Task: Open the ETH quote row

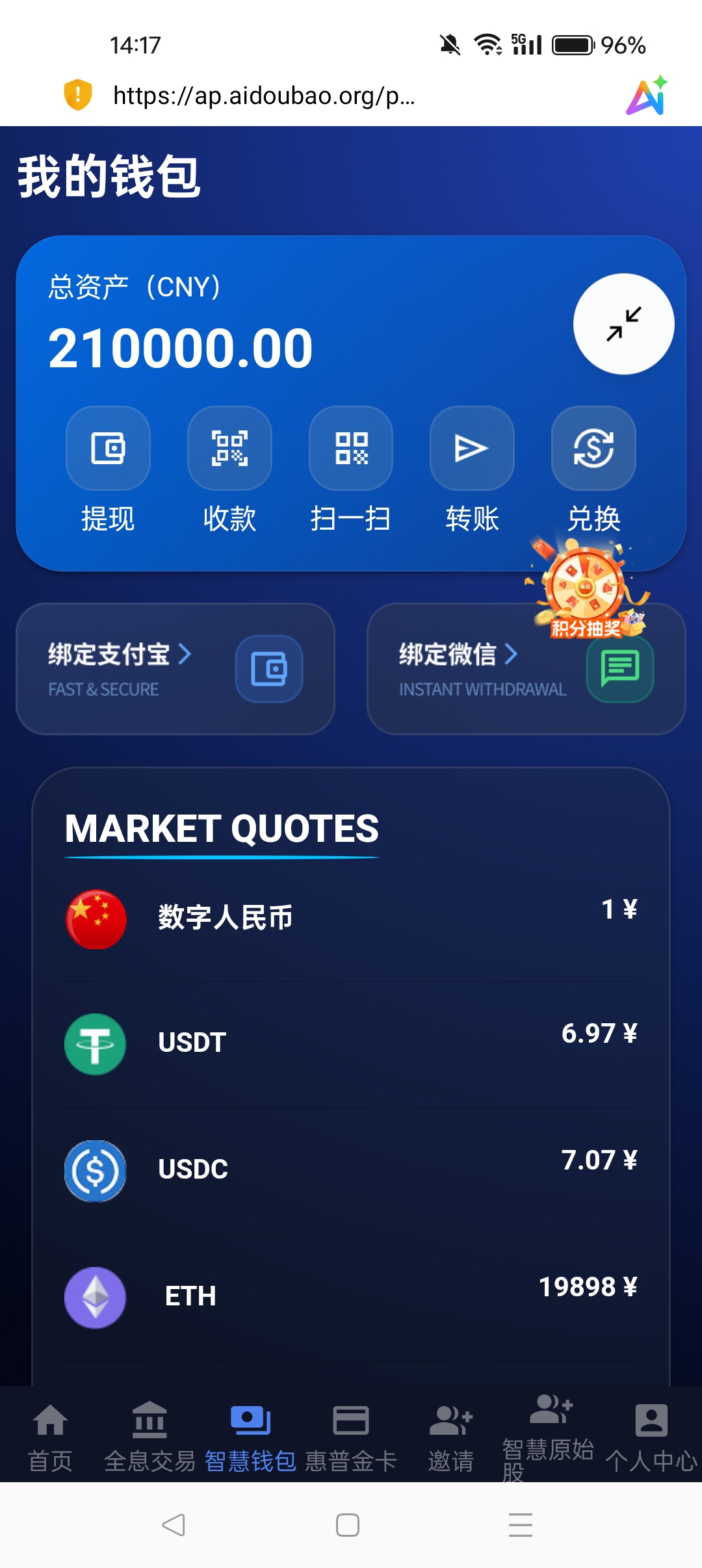Action: [x=351, y=1296]
